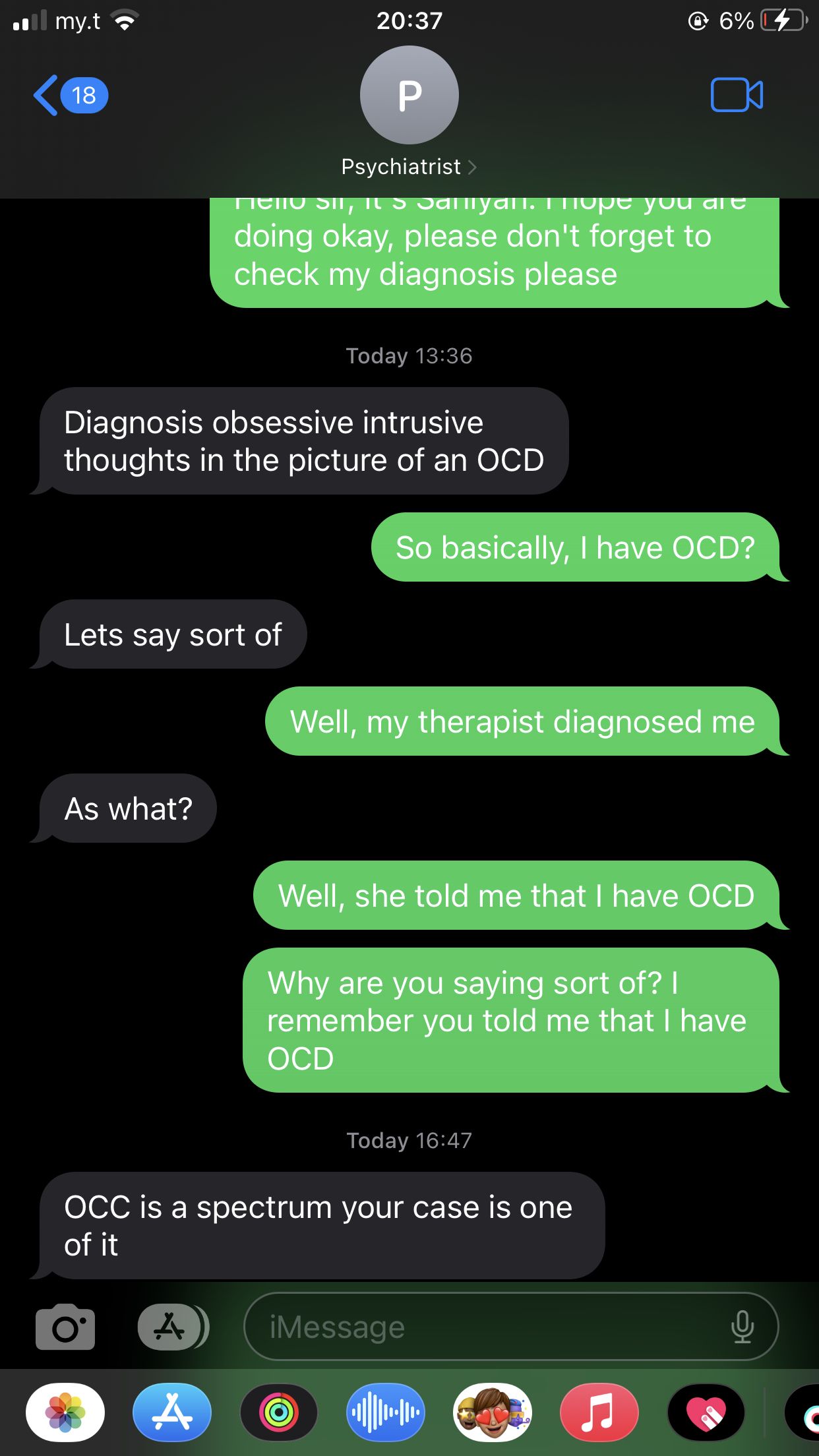Go back to the message list

[69, 96]
